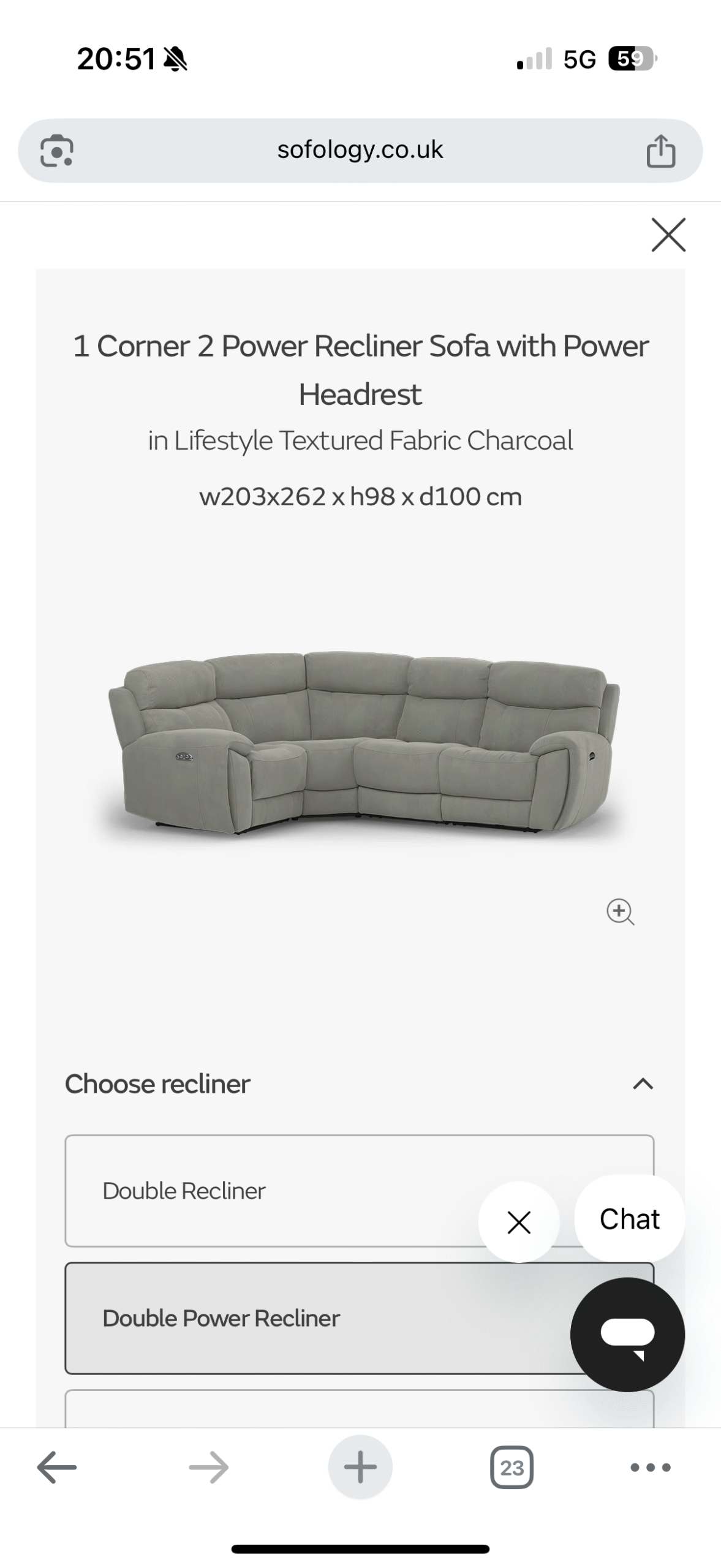
Task: Collapse the Choose recliner section
Action: (x=643, y=1084)
